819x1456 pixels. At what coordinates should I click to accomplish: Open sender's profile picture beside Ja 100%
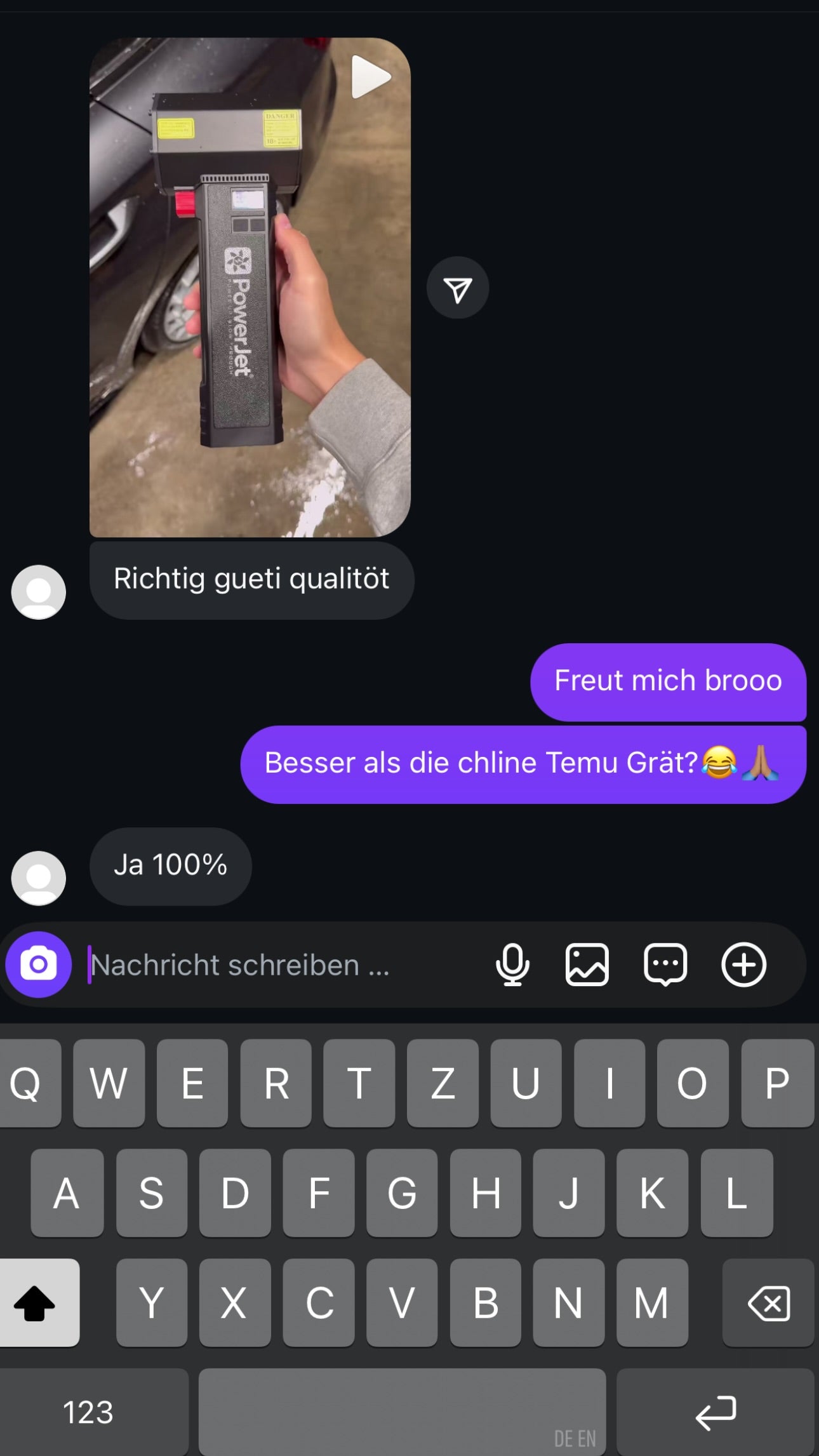coord(39,878)
